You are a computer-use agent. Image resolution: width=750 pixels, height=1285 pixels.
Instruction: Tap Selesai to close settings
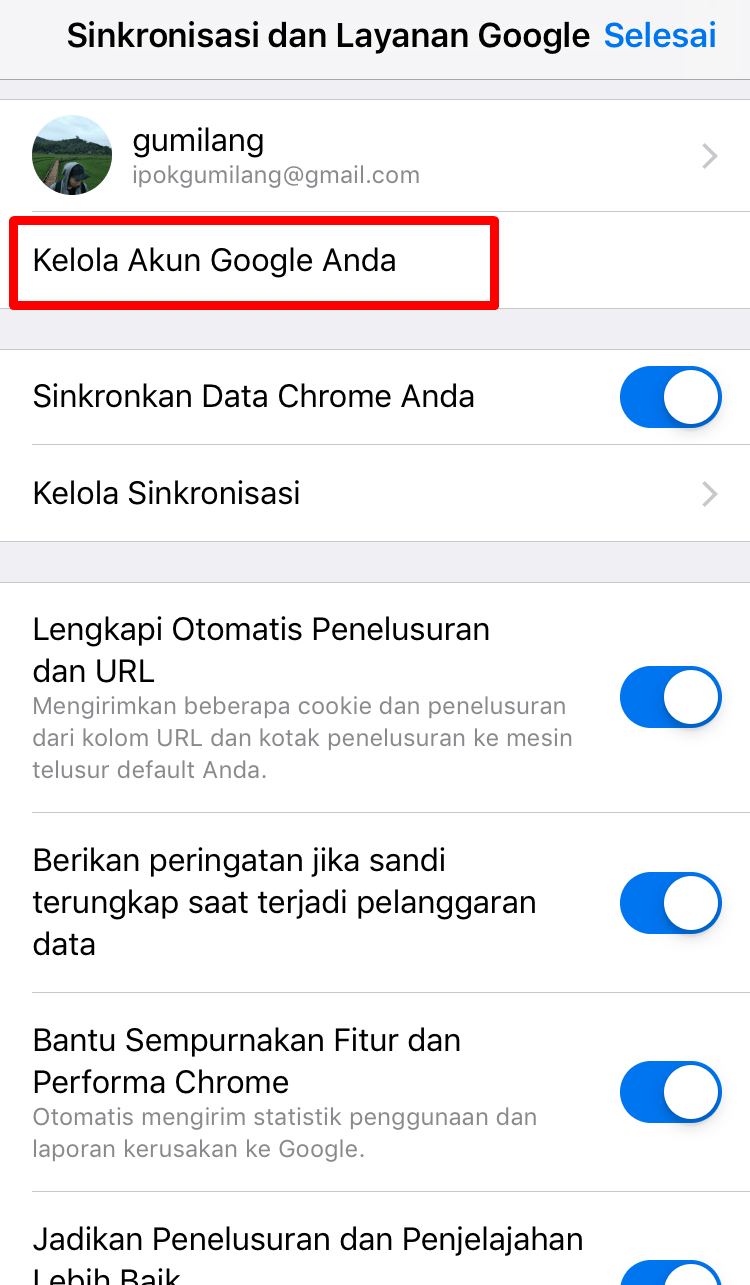click(660, 36)
